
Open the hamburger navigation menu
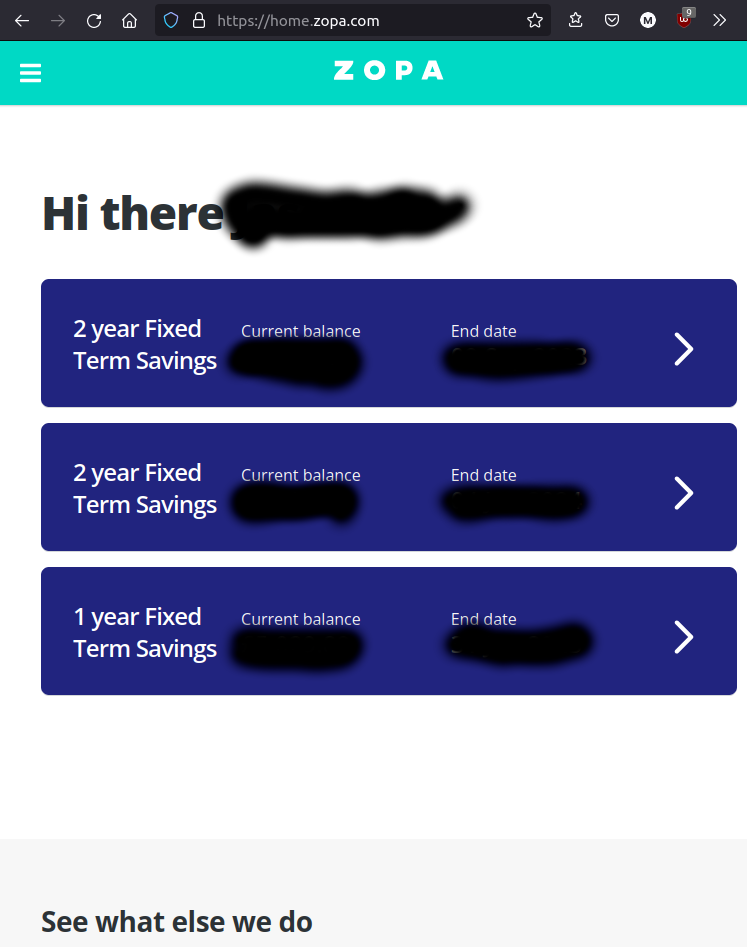coord(30,73)
